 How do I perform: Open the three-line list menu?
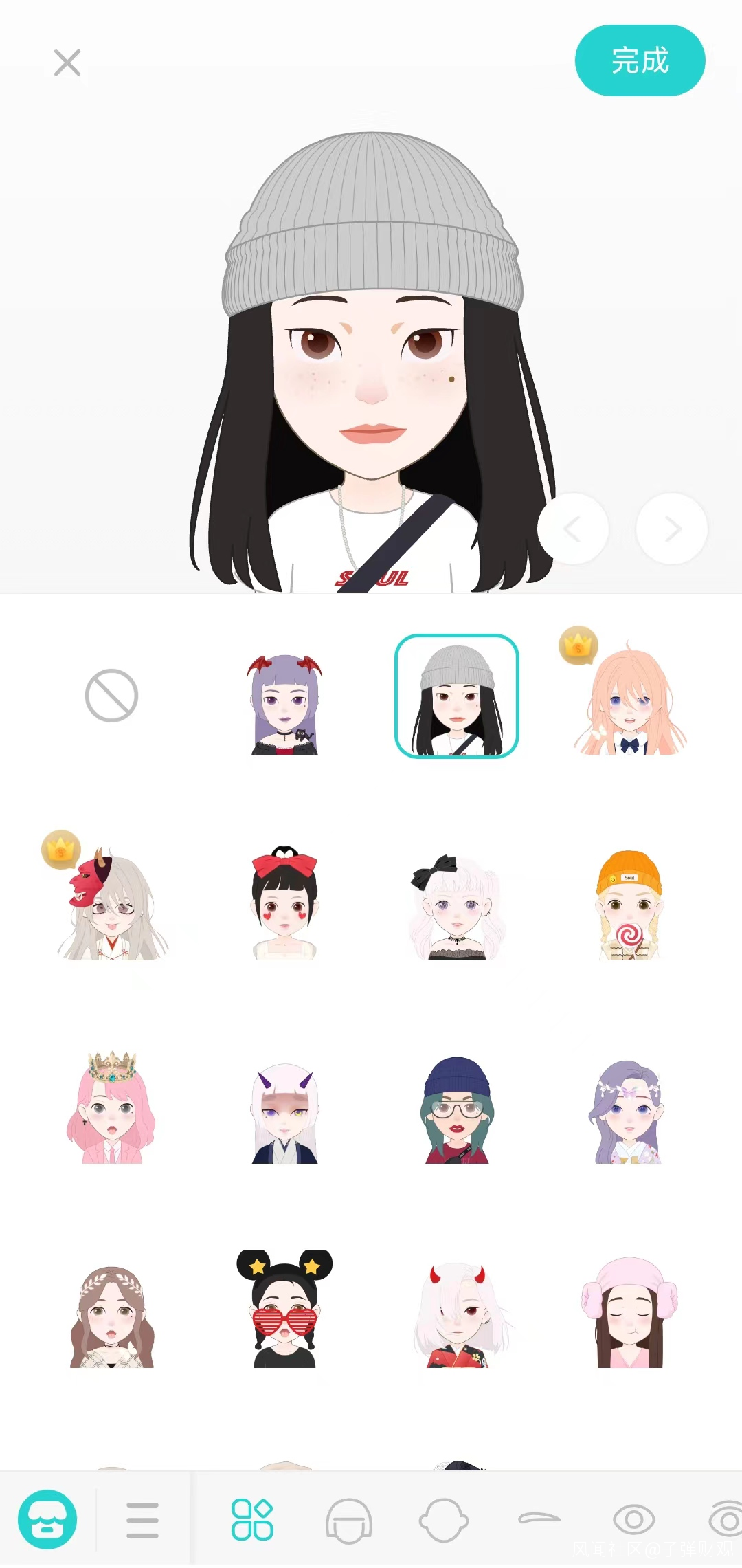(x=143, y=1519)
